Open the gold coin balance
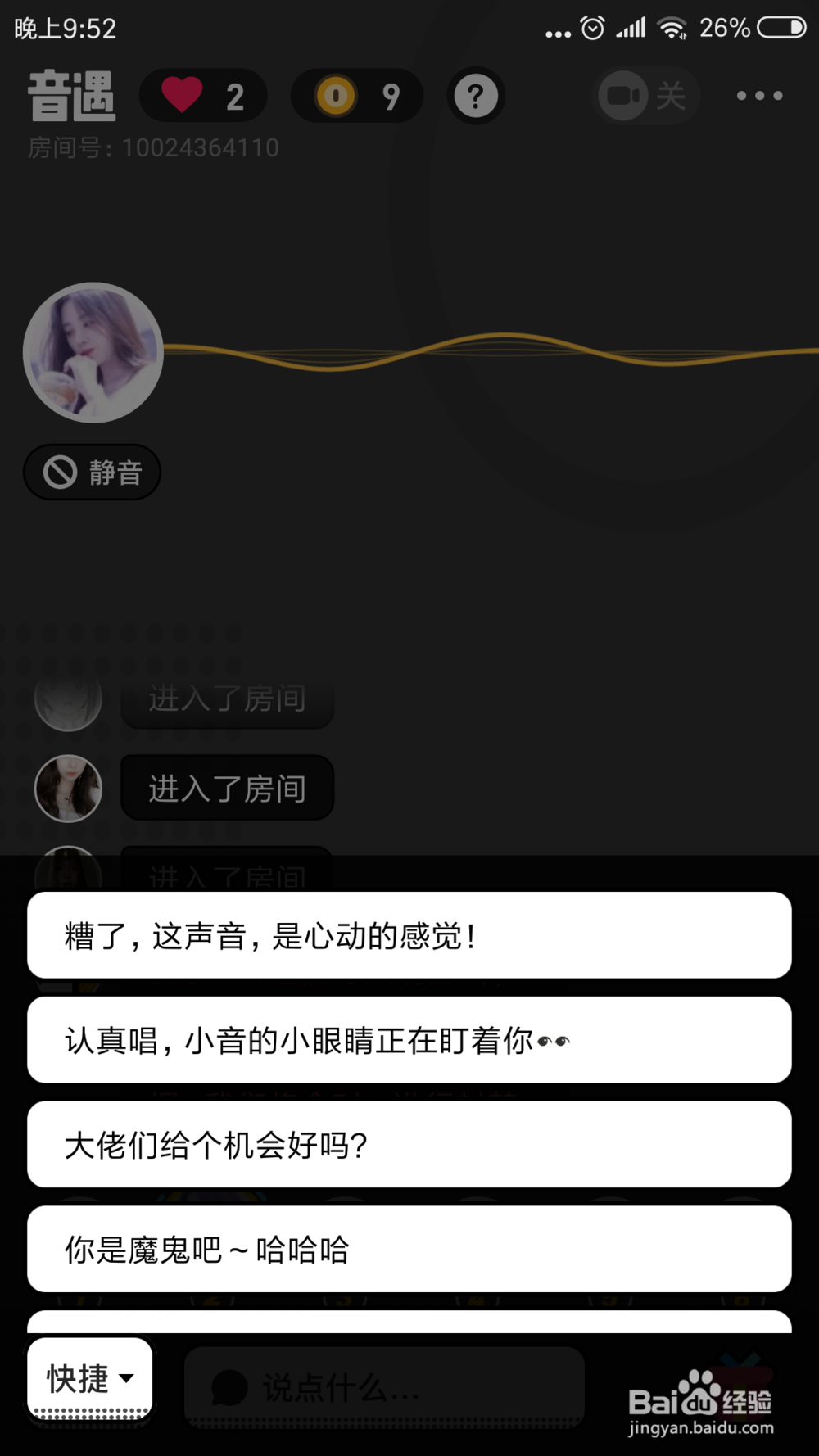This screenshot has height=1456, width=819. [x=339, y=94]
